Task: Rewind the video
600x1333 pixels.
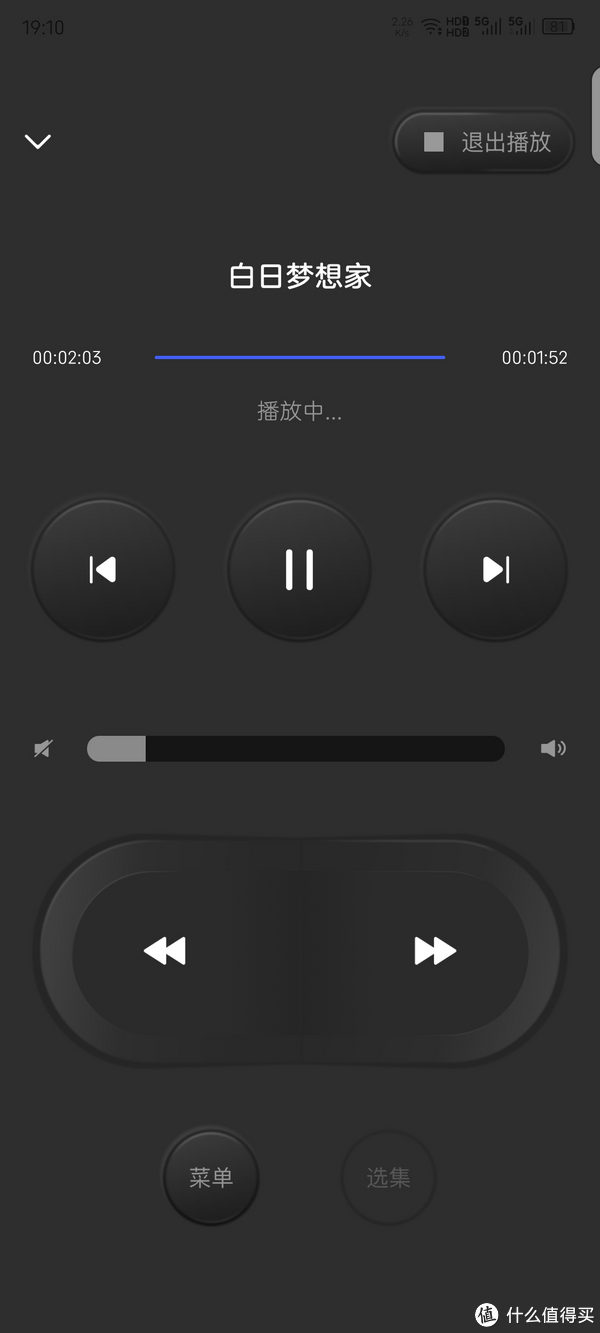Action: (x=165, y=950)
